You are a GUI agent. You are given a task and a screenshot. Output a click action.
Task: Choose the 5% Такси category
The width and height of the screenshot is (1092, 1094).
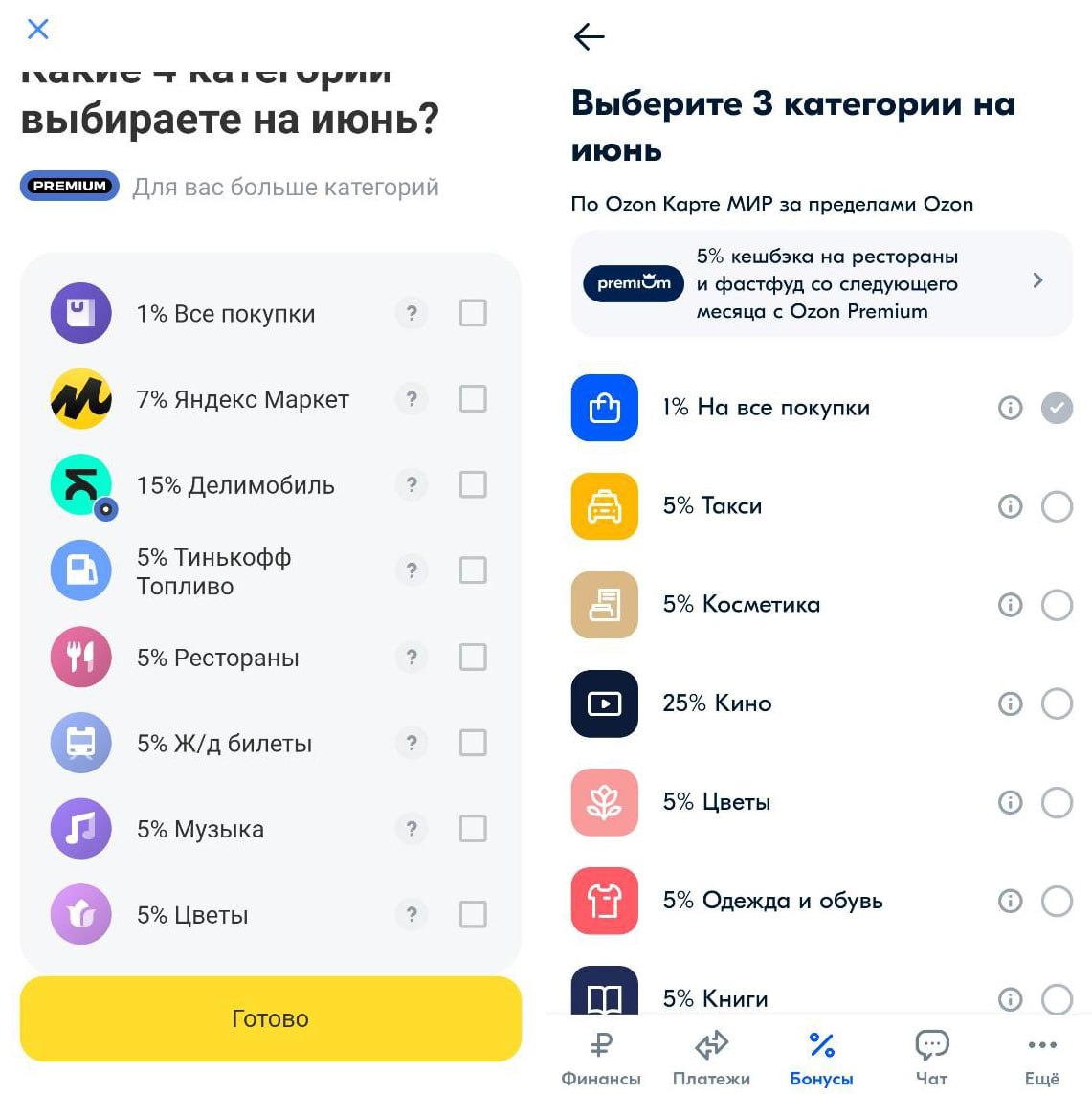[1057, 506]
